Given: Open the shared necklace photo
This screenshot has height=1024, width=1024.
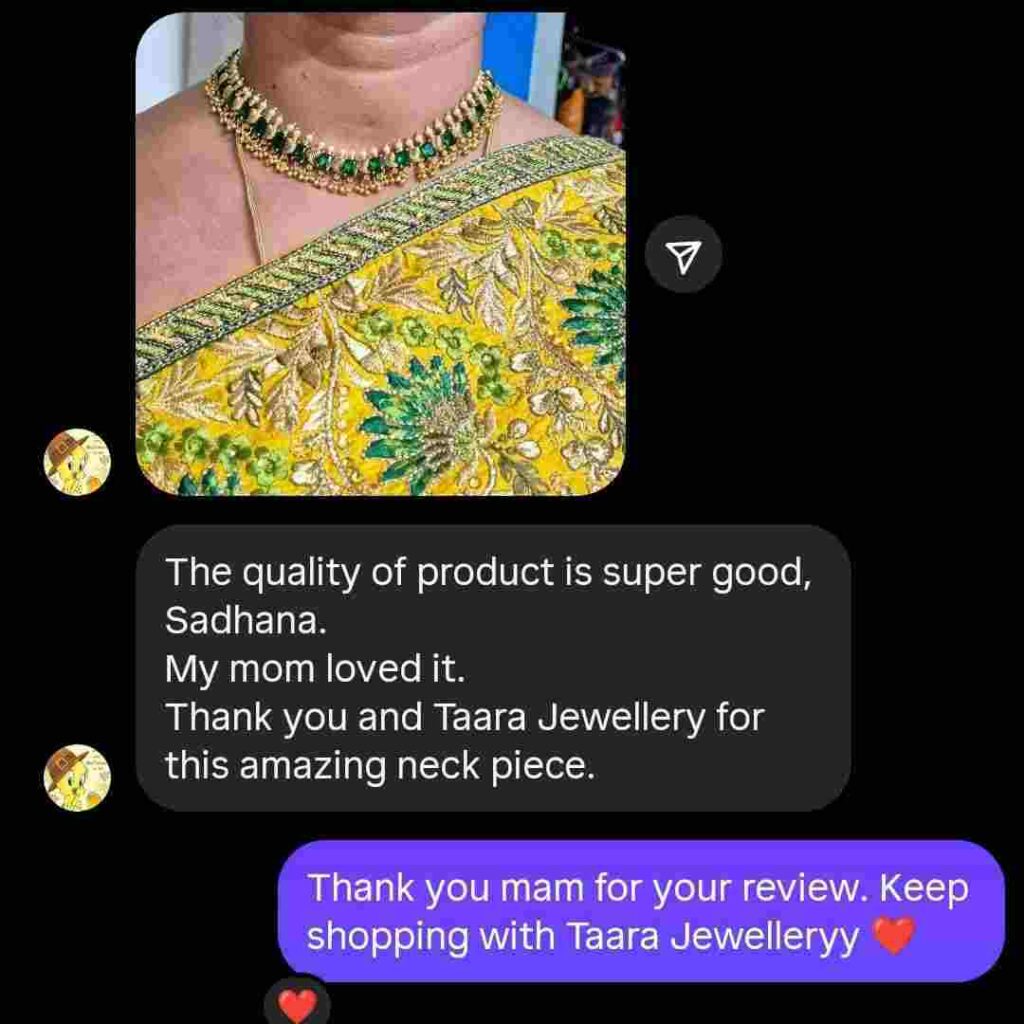Looking at the screenshot, I should 380,254.
